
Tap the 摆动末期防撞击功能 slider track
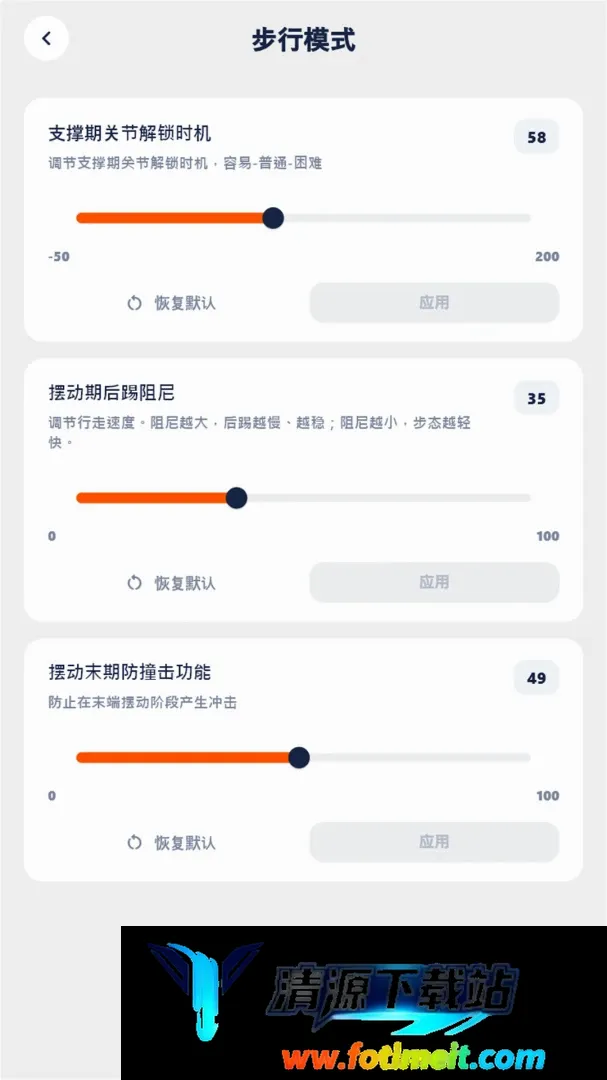[303, 758]
